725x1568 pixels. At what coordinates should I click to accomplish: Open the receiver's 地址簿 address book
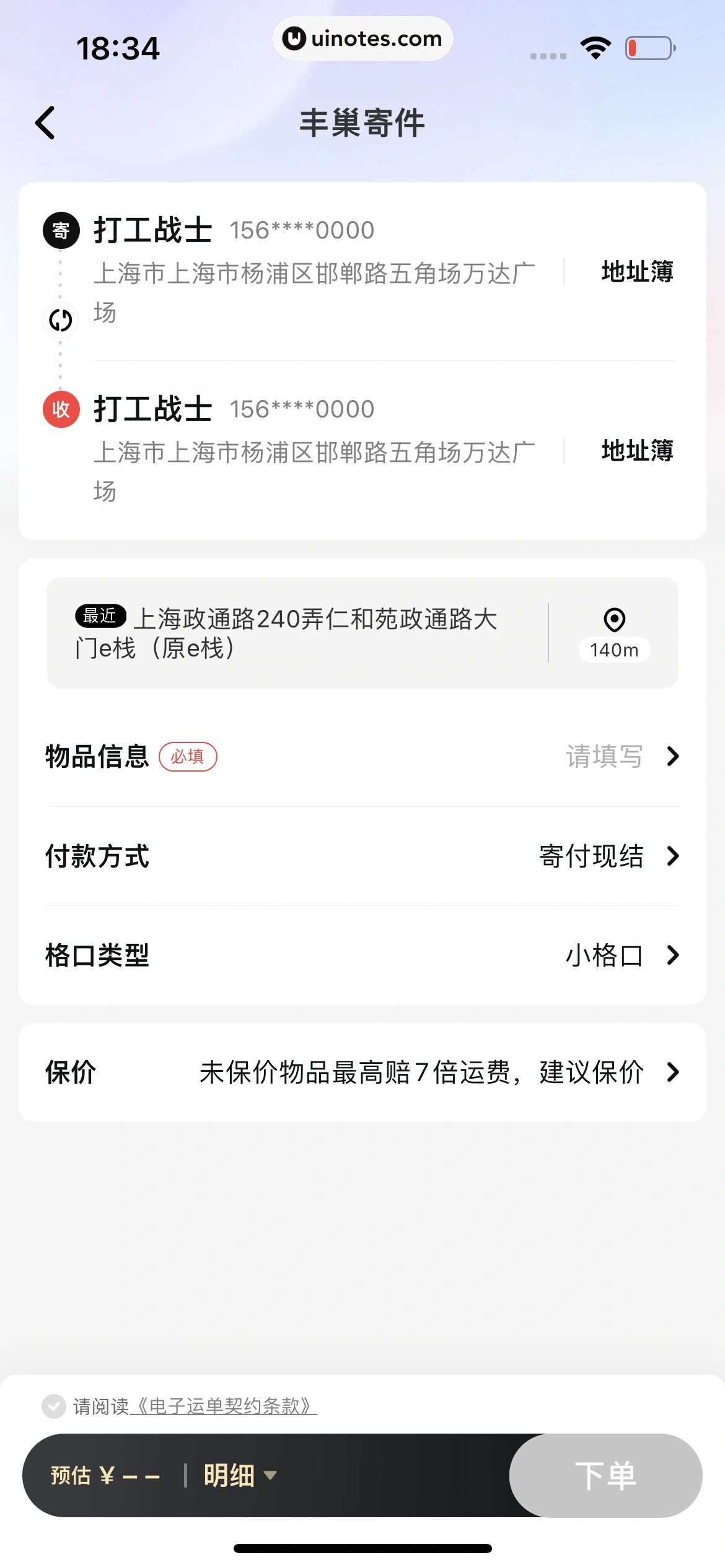[636, 451]
